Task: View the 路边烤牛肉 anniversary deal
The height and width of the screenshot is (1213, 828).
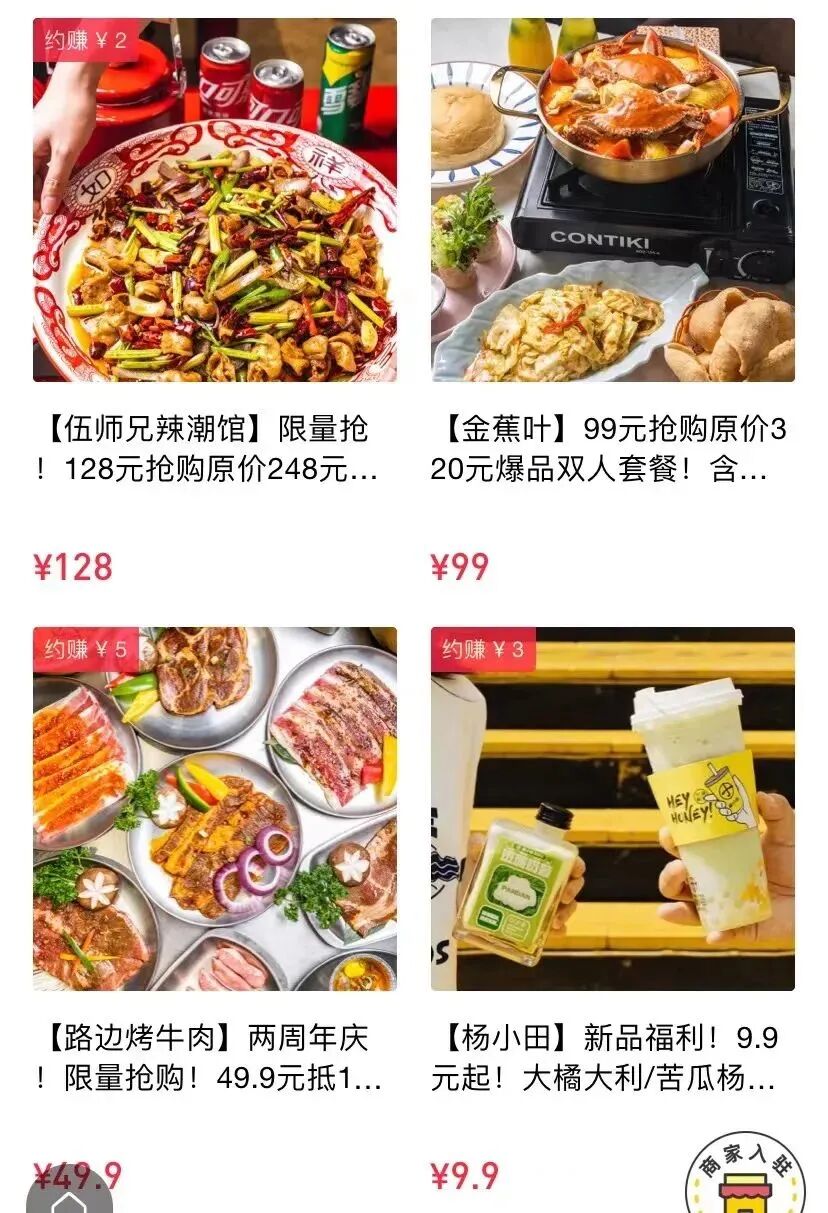Action: point(214,808)
